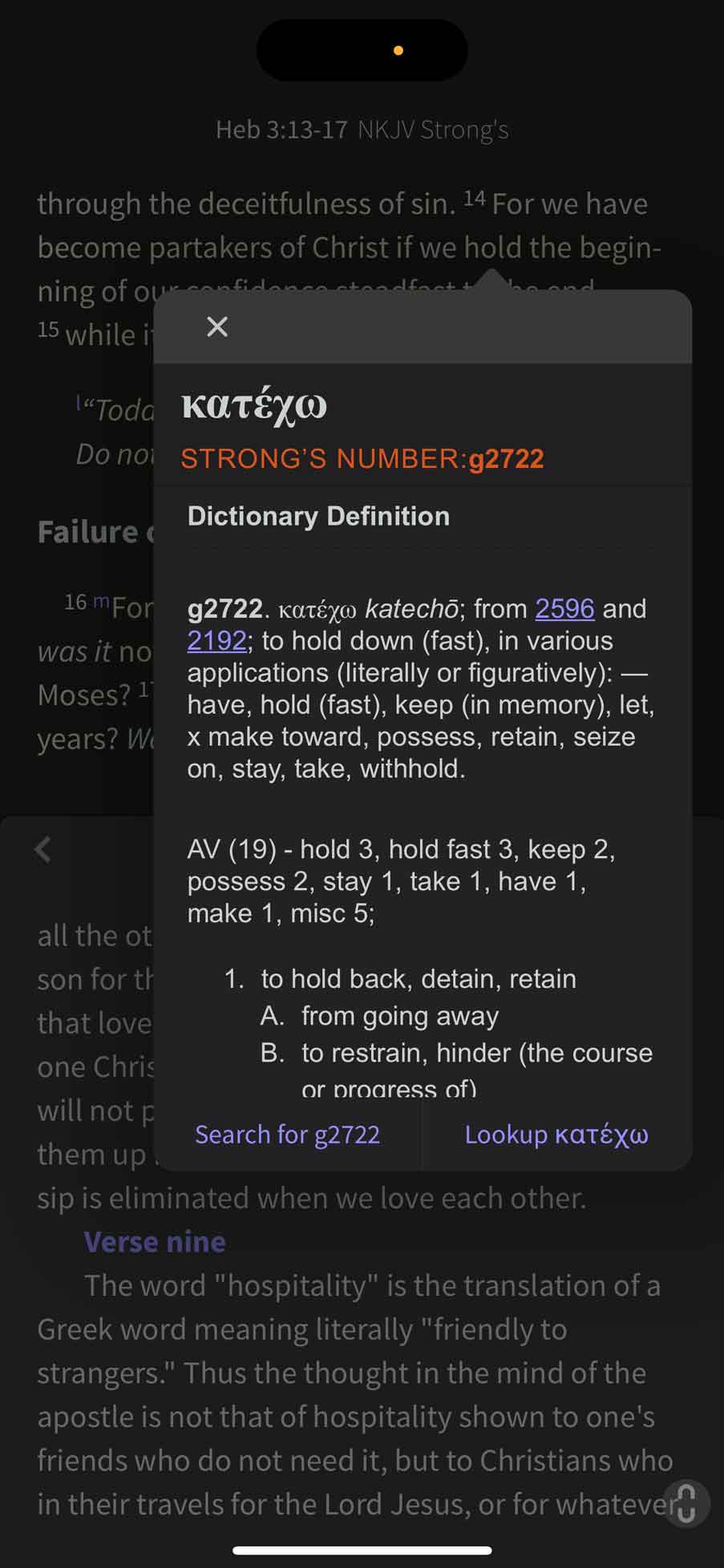Viewport: 724px width, 1568px height.
Task: Tap the scroll-link lock icon
Action: coord(686,1502)
